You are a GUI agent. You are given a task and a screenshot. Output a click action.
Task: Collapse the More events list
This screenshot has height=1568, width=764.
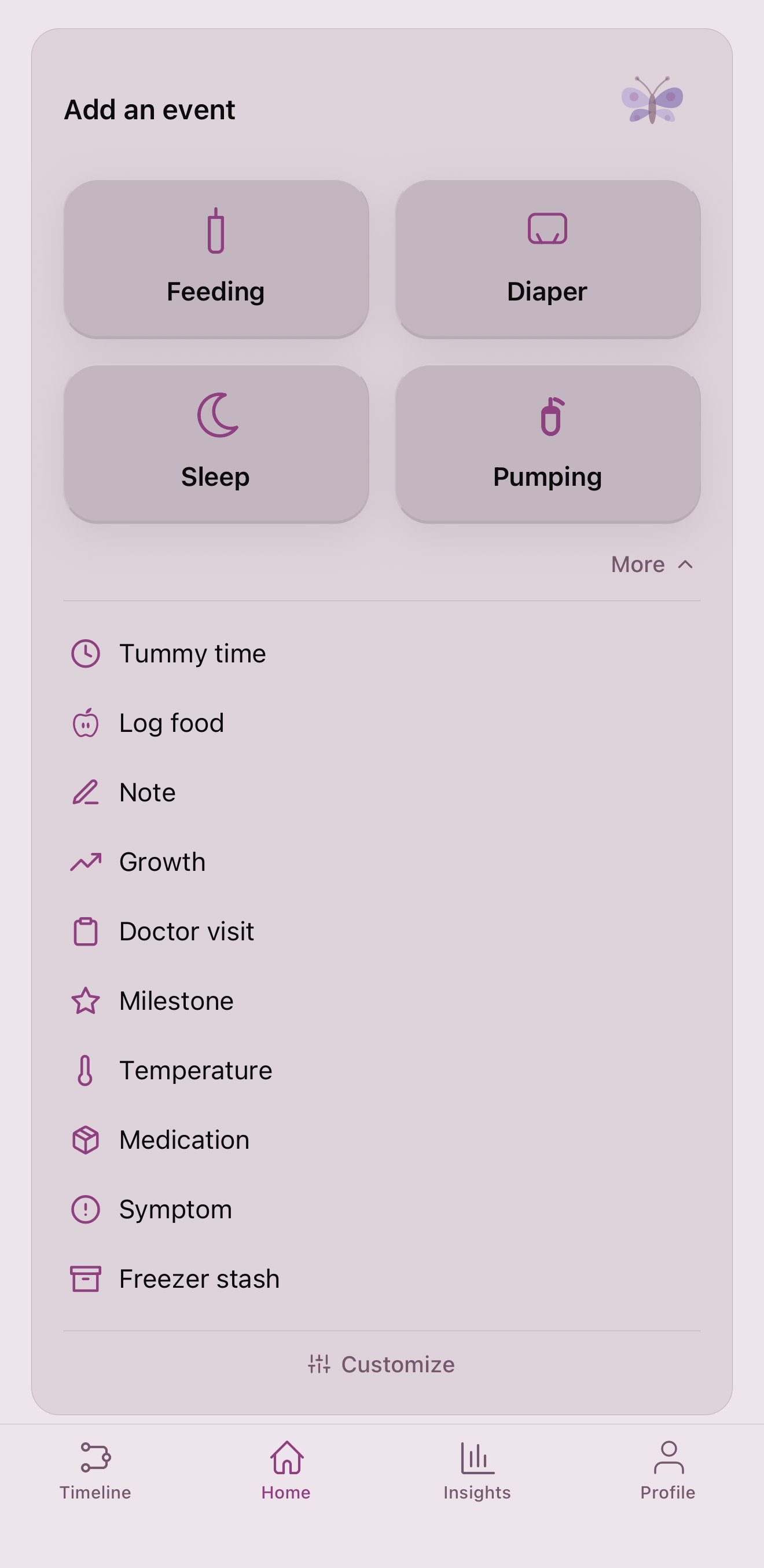tap(652, 565)
